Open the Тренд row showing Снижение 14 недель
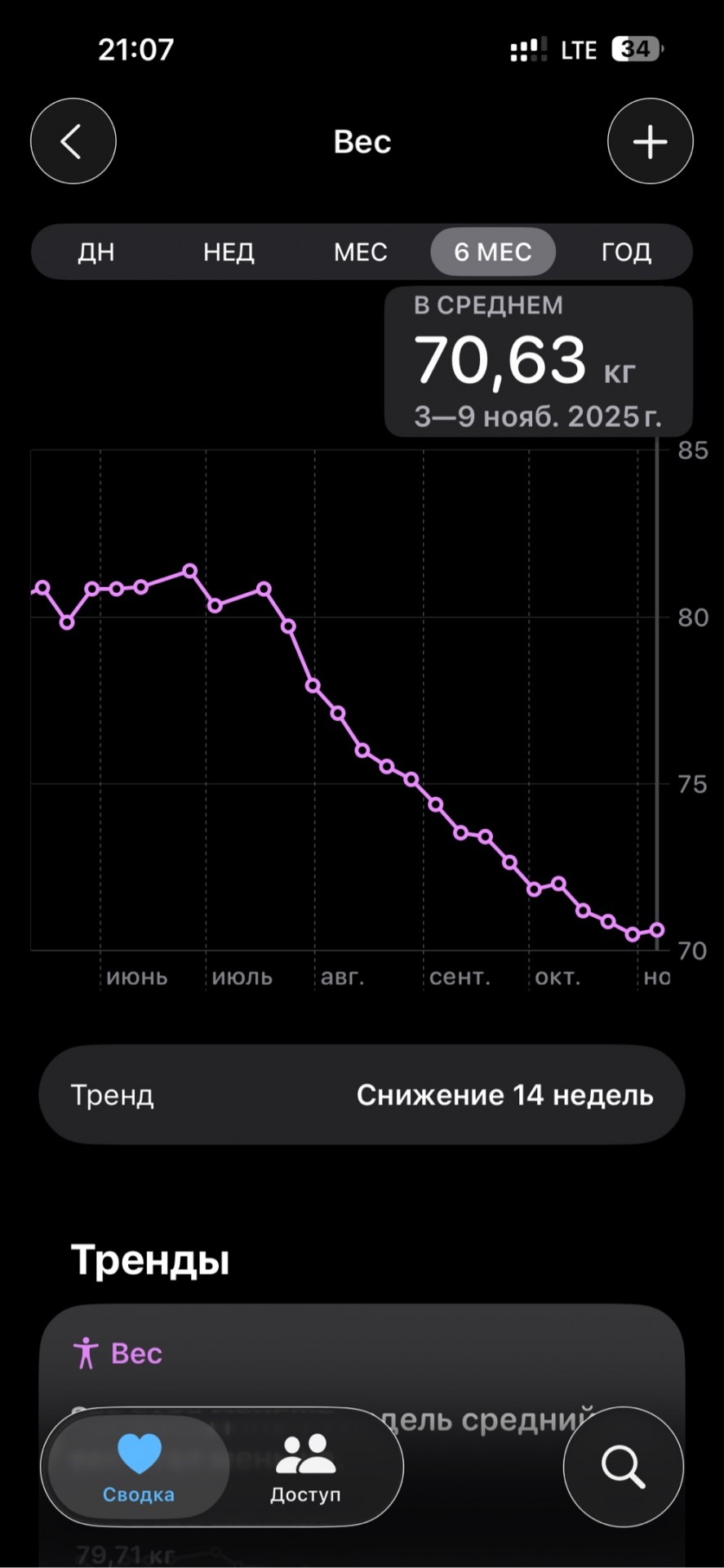 pyautogui.click(x=362, y=1095)
